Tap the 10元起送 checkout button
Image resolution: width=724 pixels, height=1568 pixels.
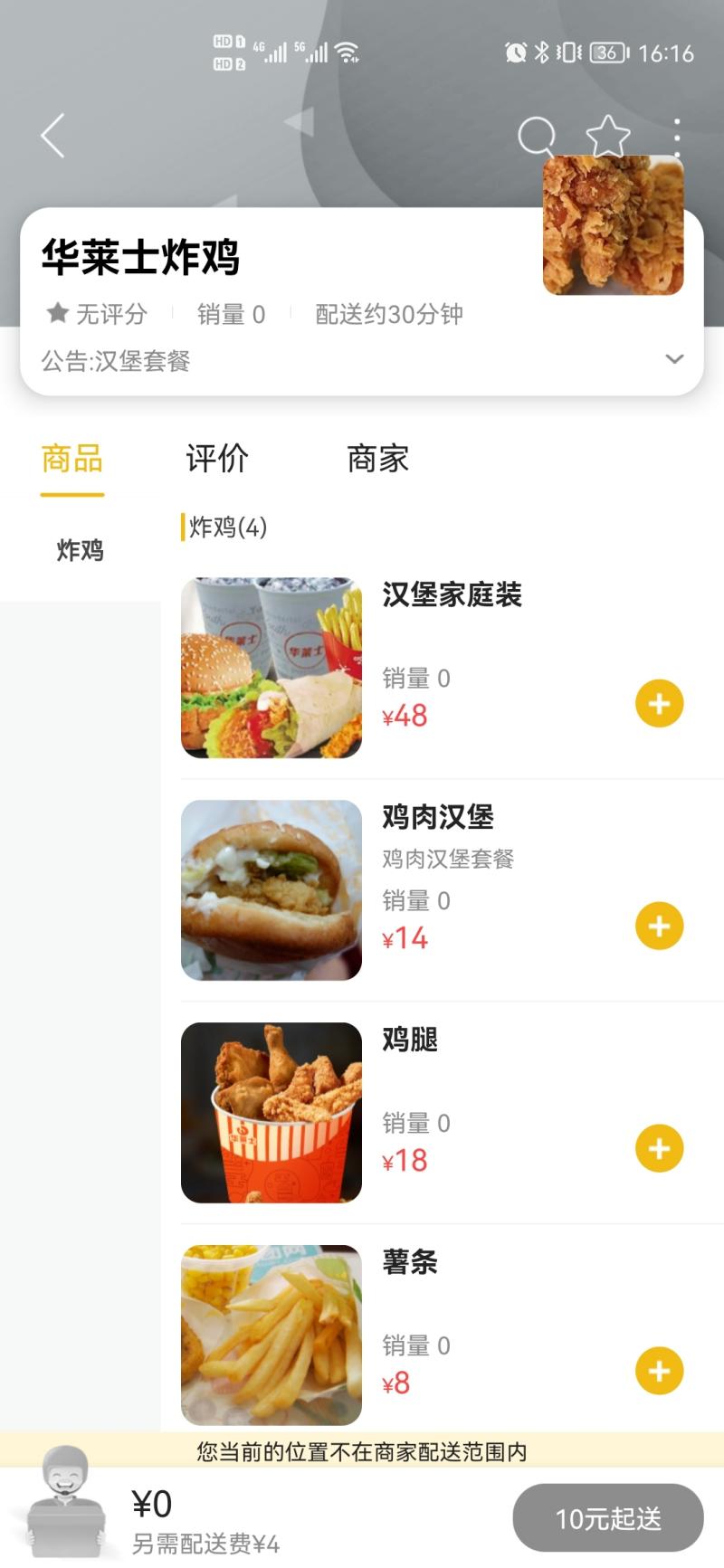point(607,1518)
